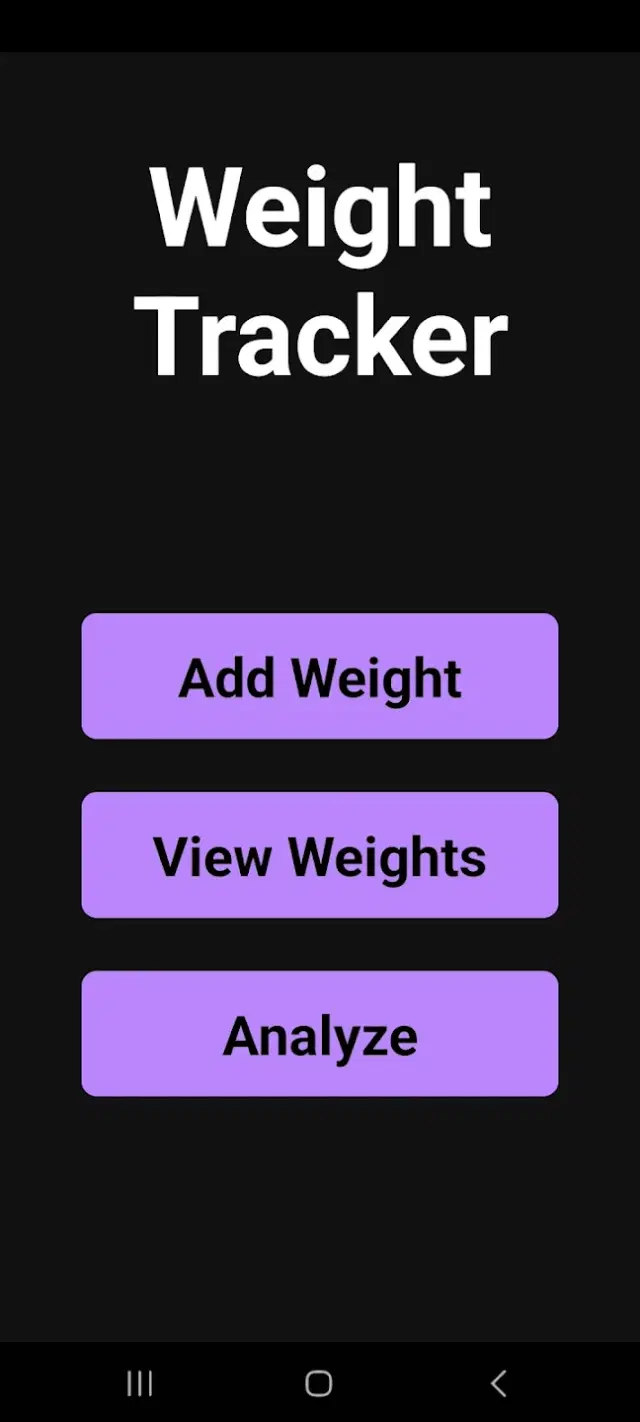Open the View Weights screen
The width and height of the screenshot is (640, 1422).
point(320,855)
